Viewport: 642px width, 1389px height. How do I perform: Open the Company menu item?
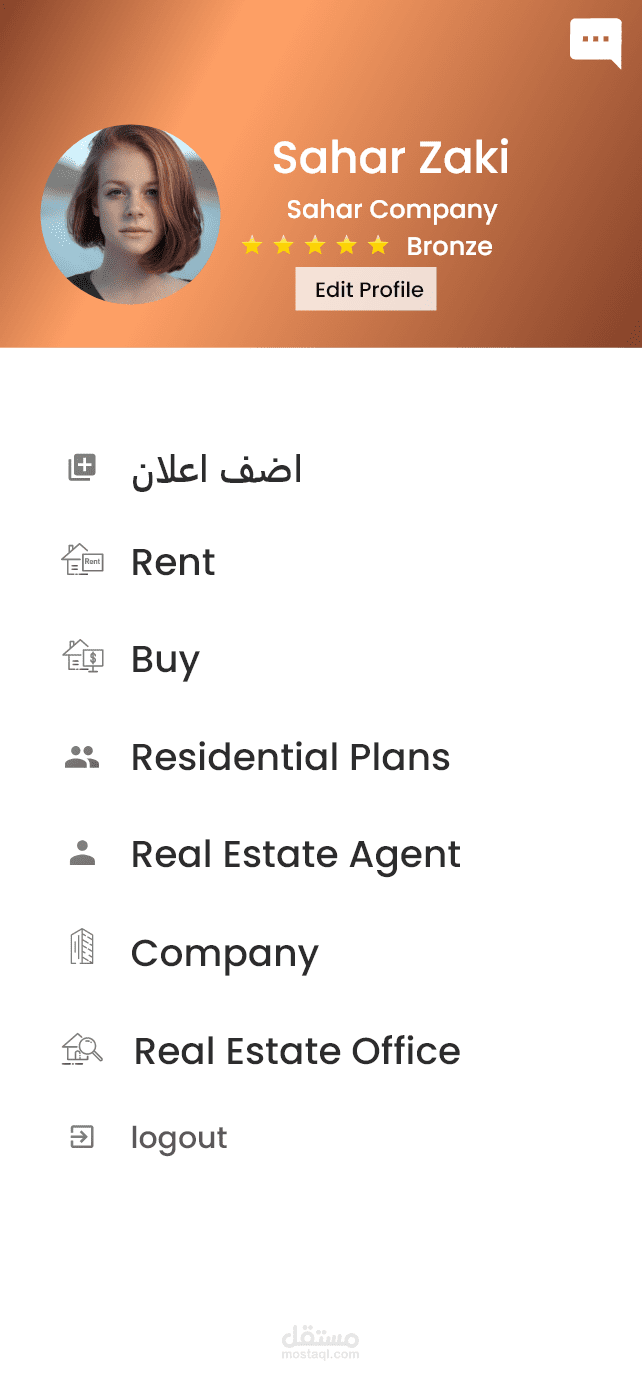click(224, 953)
